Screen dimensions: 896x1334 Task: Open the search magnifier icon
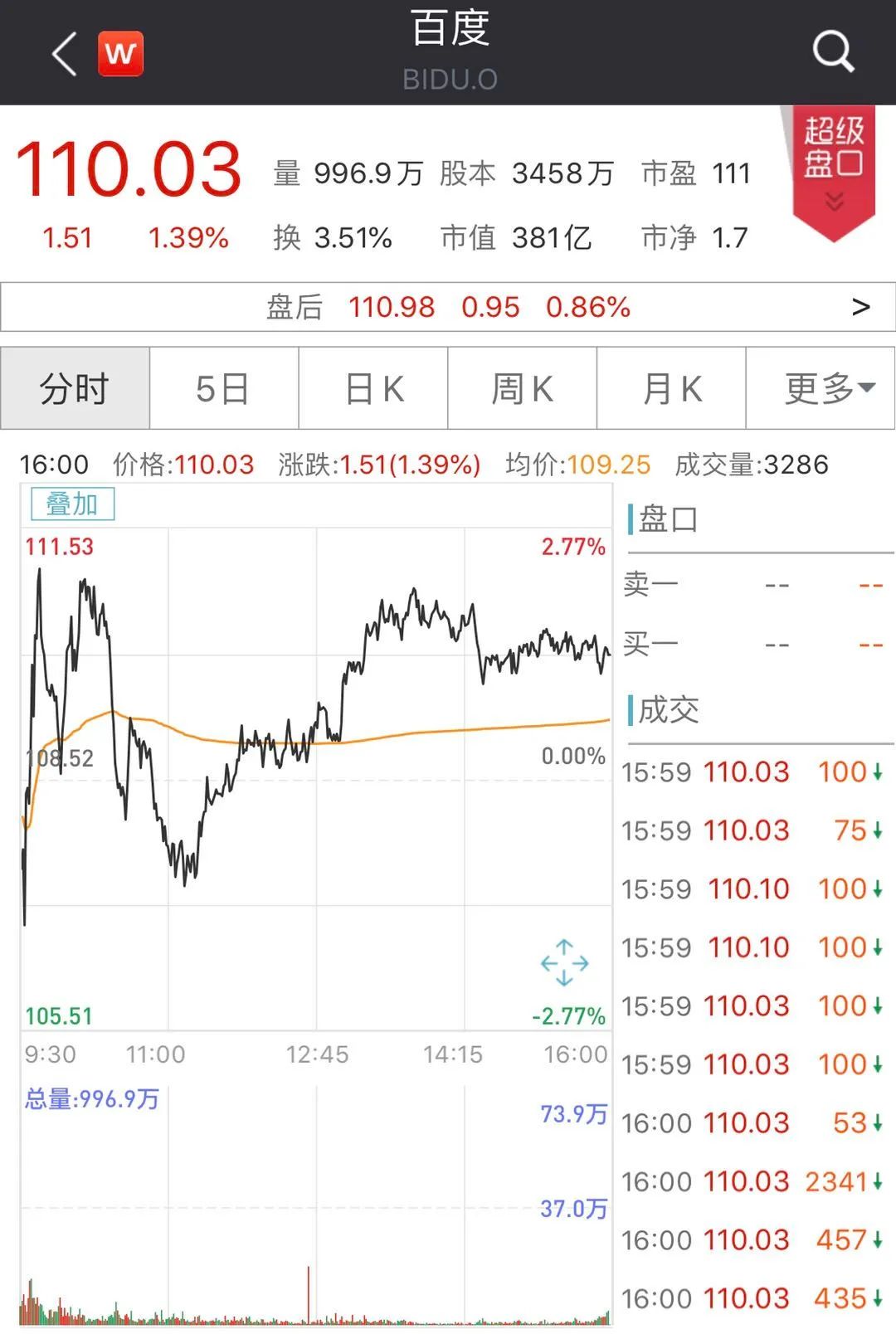pos(833,52)
